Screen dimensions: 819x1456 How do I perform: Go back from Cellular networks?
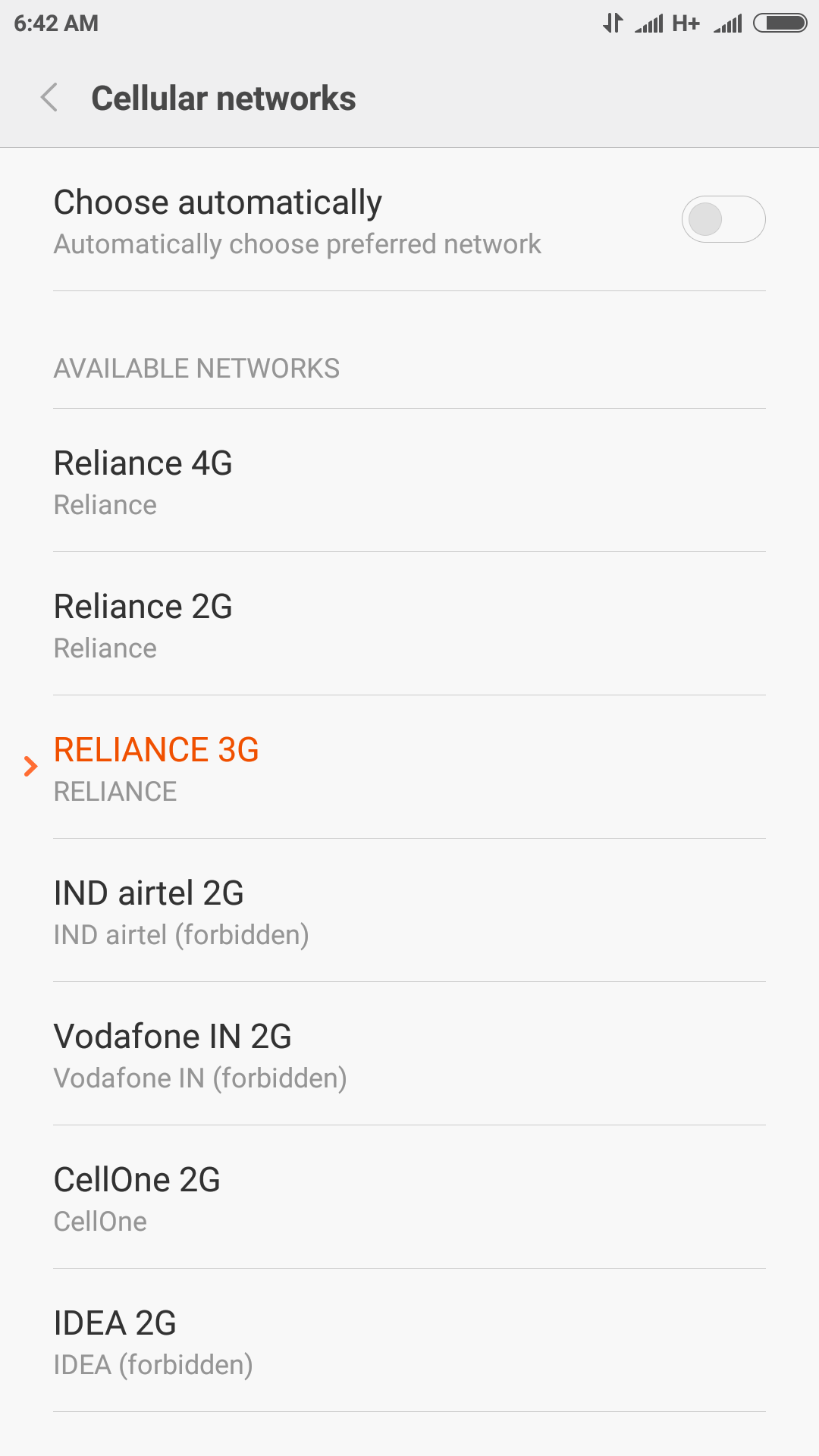[x=49, y=98]
